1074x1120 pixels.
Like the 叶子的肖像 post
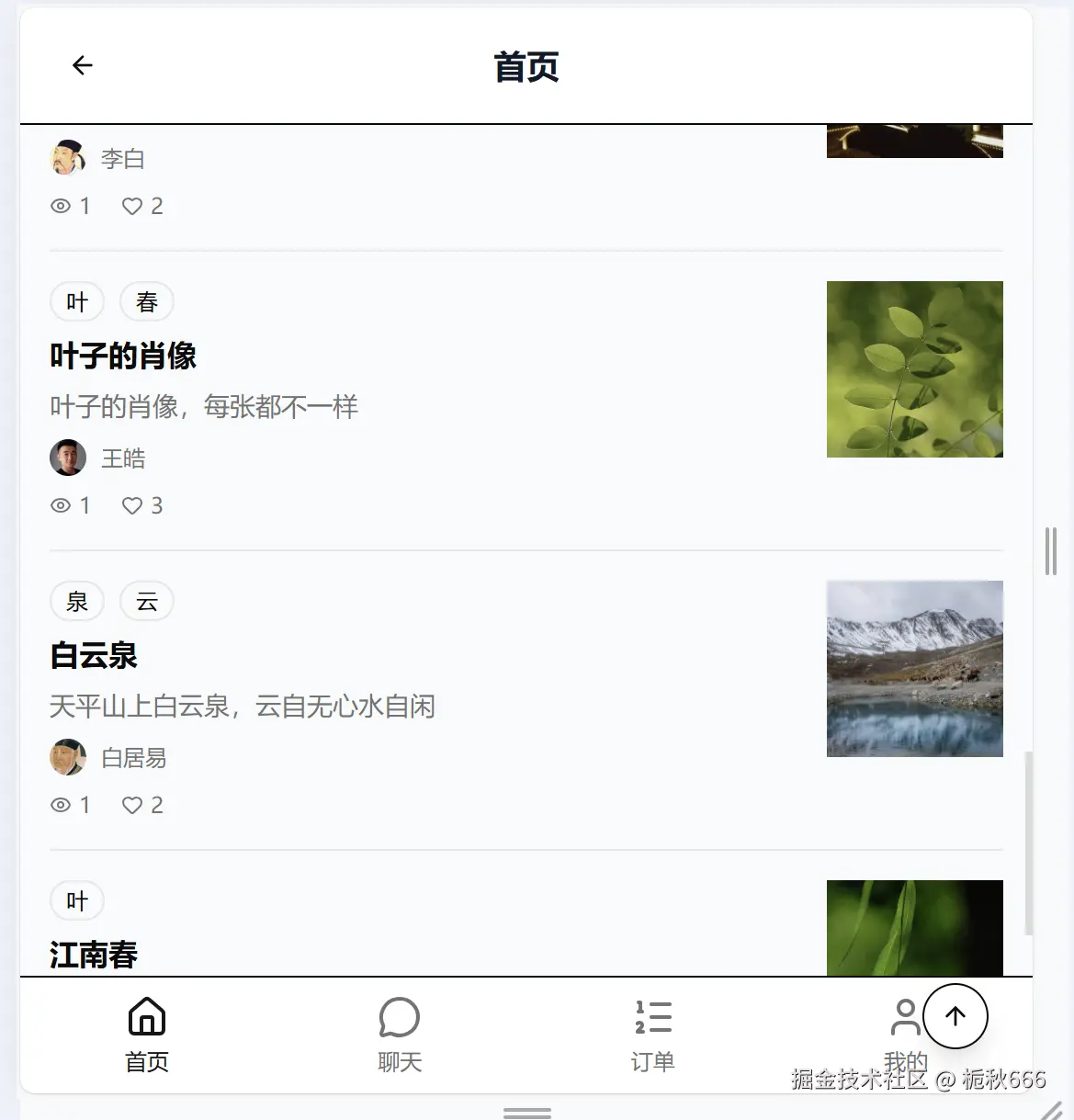pyautogui.click(x=132, y=505)
